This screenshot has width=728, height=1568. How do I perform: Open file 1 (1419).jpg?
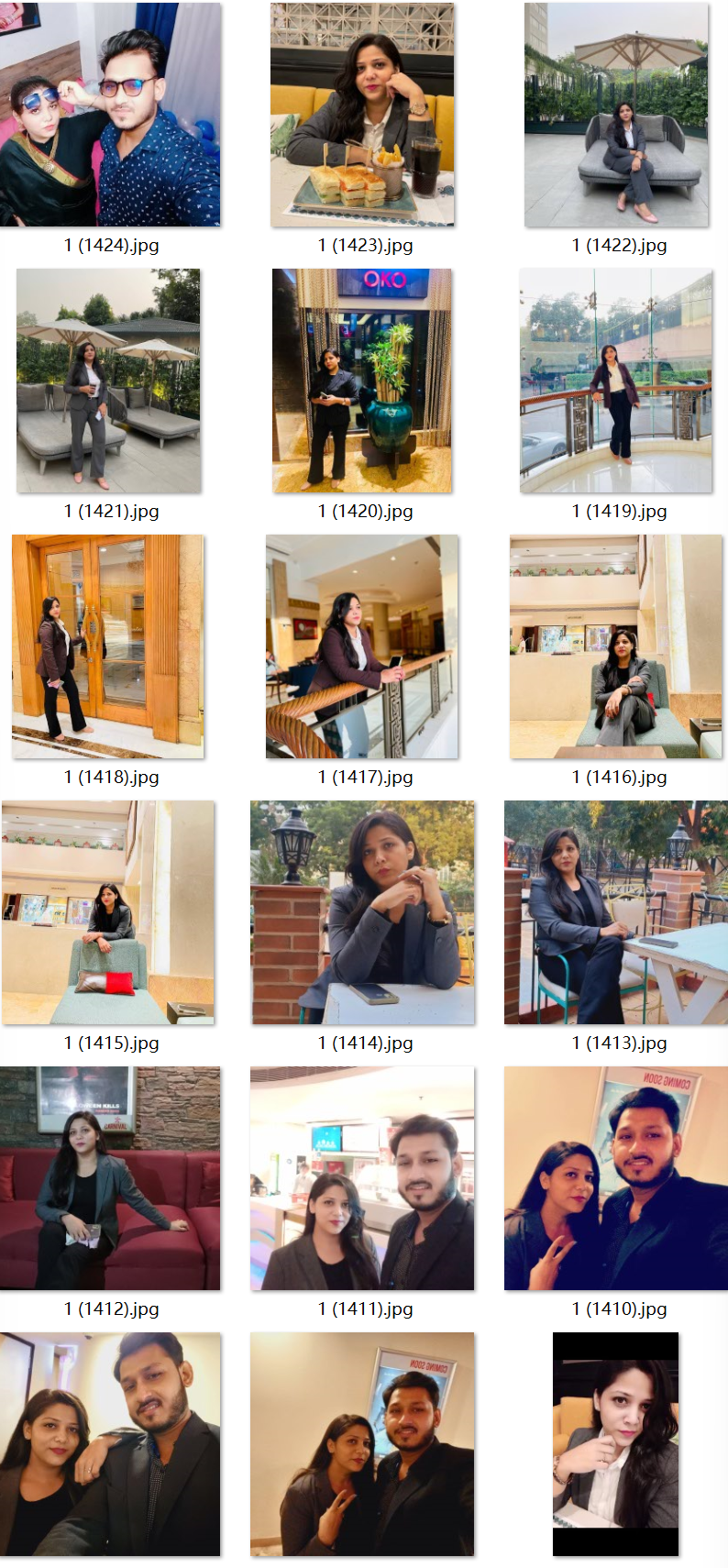coord(616,381)
